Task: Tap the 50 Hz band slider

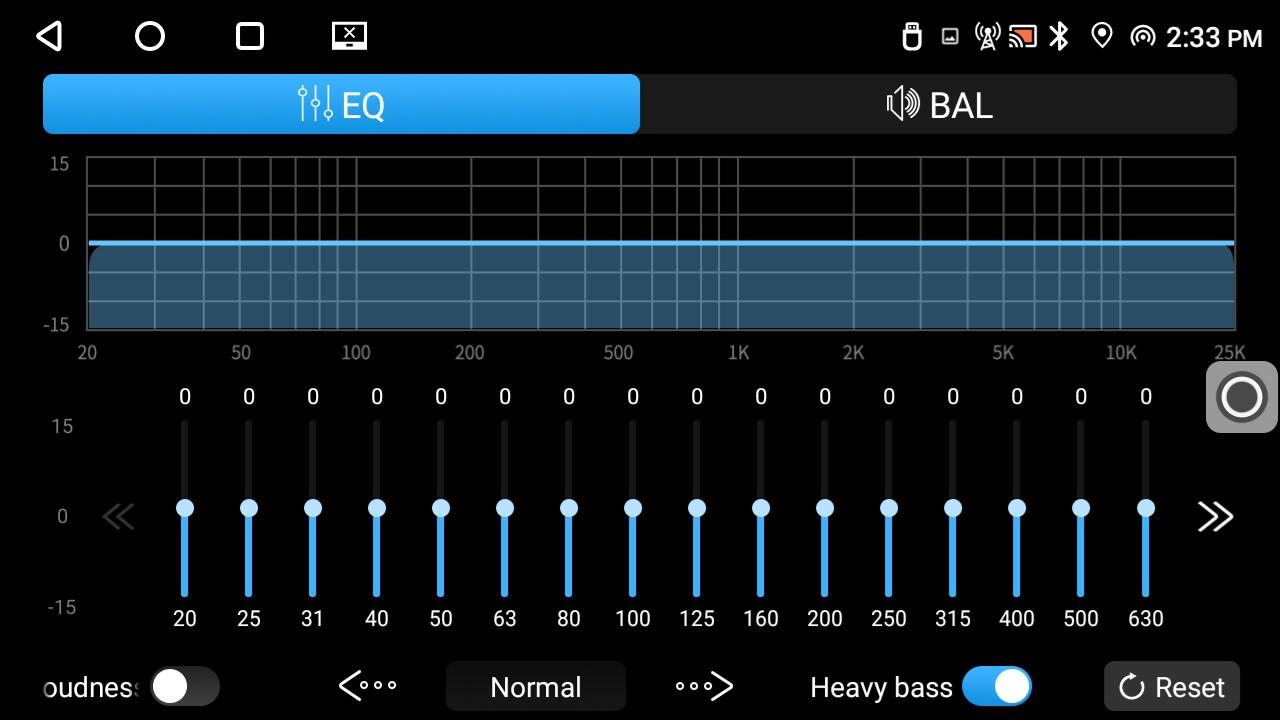Action: [x=441, y=508]
